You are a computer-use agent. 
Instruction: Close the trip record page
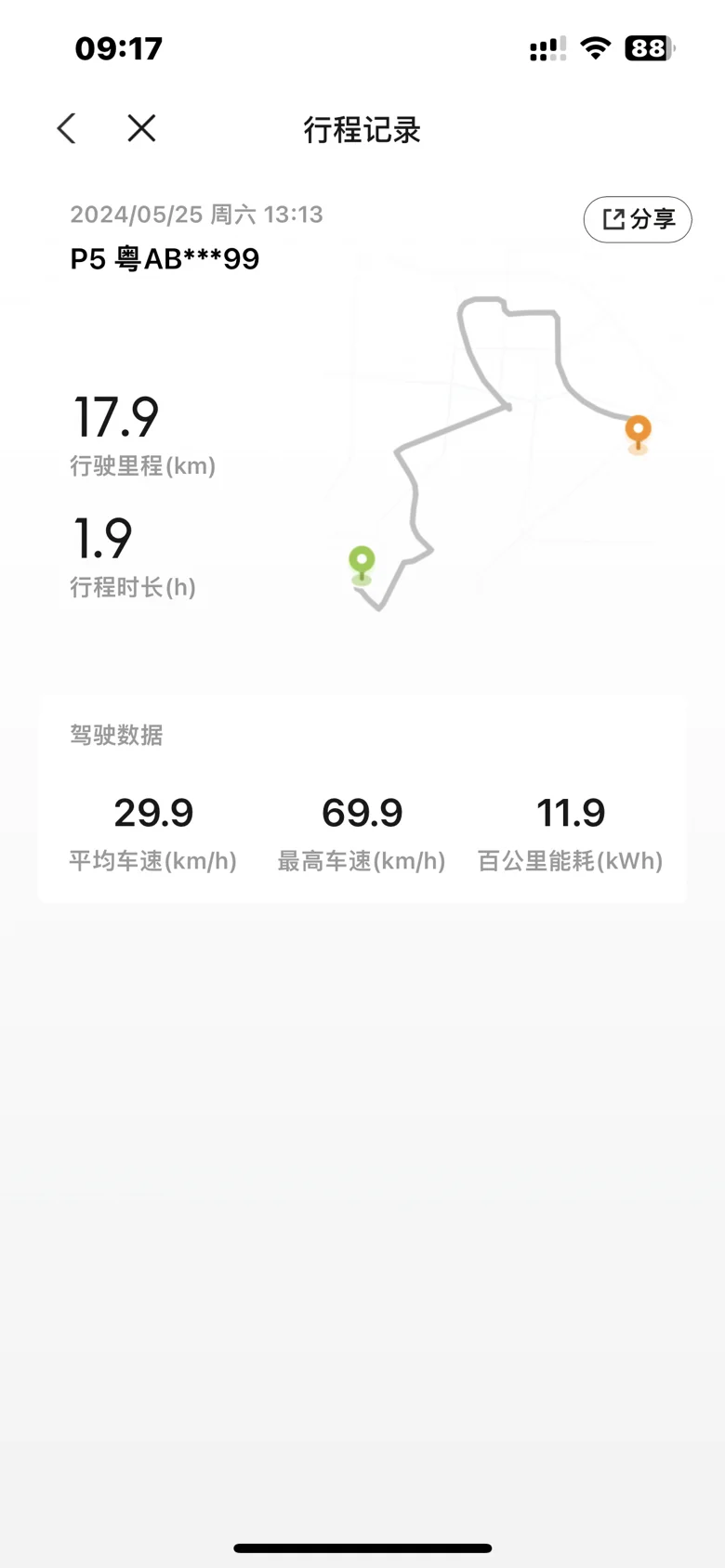coord(141,128)
